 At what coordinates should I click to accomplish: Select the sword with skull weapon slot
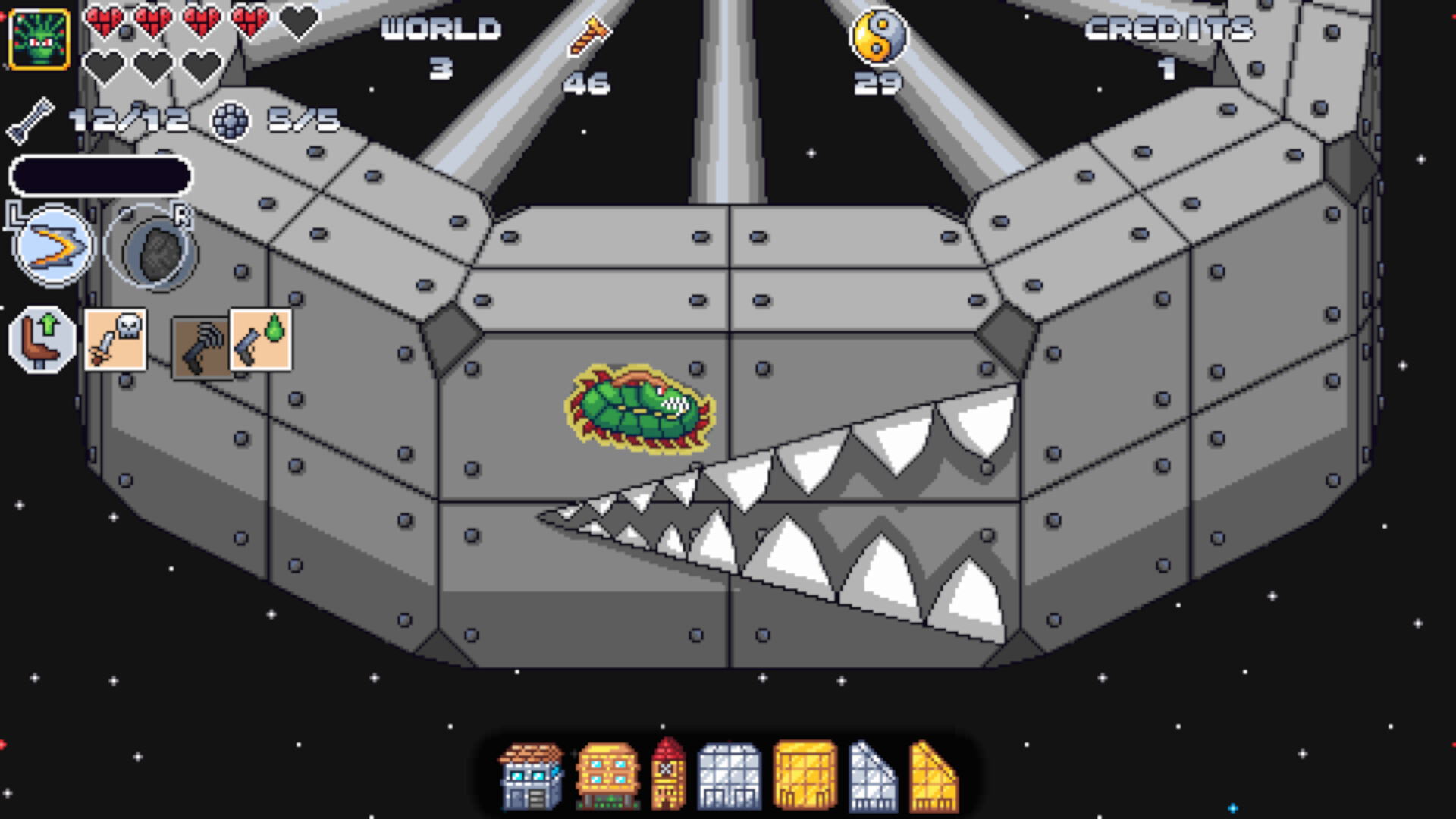tap(115, 340)
